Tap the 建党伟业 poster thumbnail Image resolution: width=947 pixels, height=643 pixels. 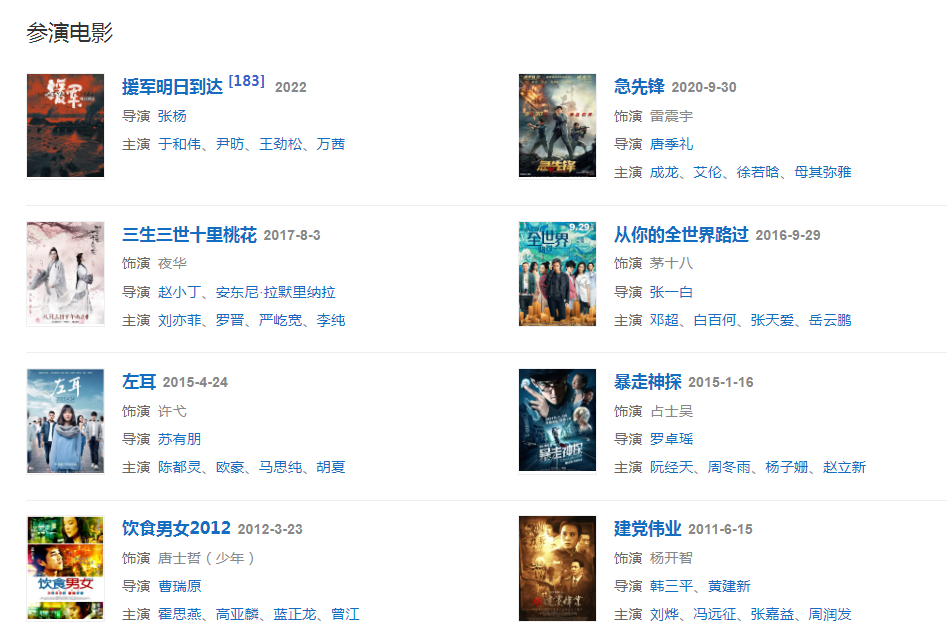(557, 568)
